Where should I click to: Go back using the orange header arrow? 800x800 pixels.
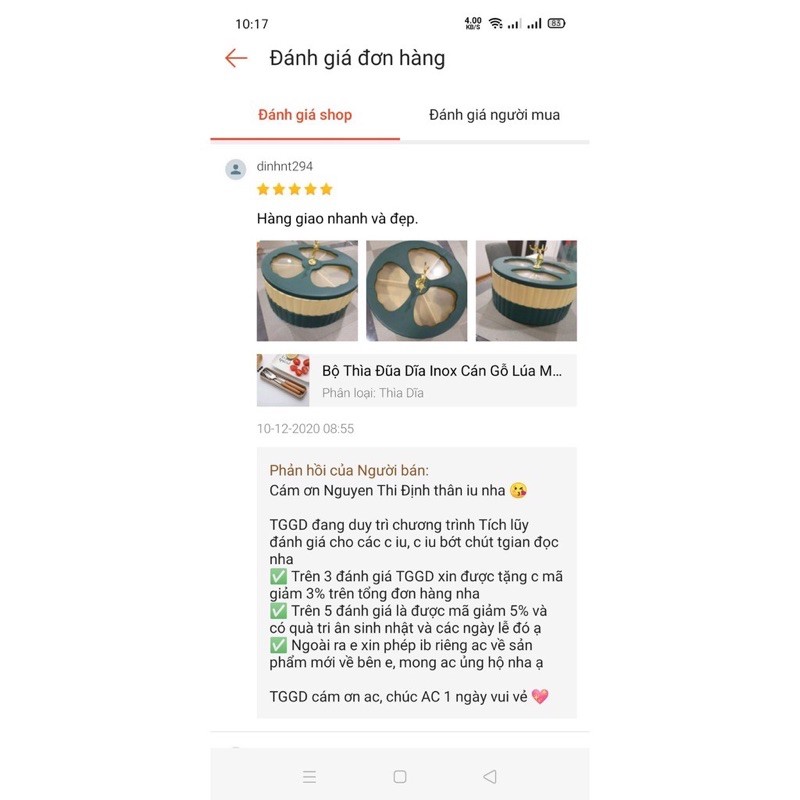point(236,58)
